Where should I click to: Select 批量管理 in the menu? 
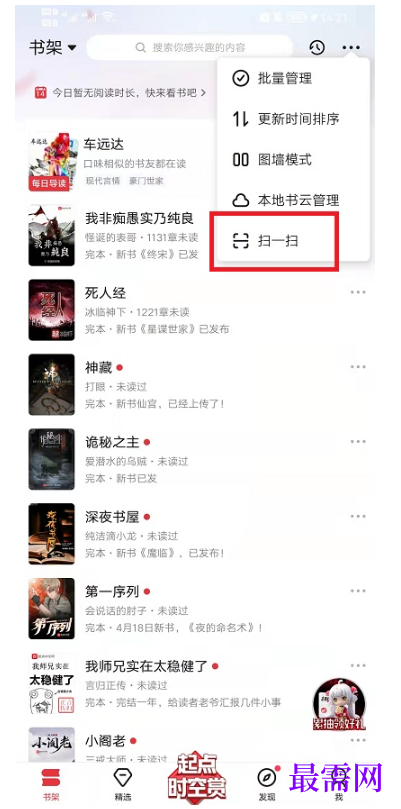(293, 78)
